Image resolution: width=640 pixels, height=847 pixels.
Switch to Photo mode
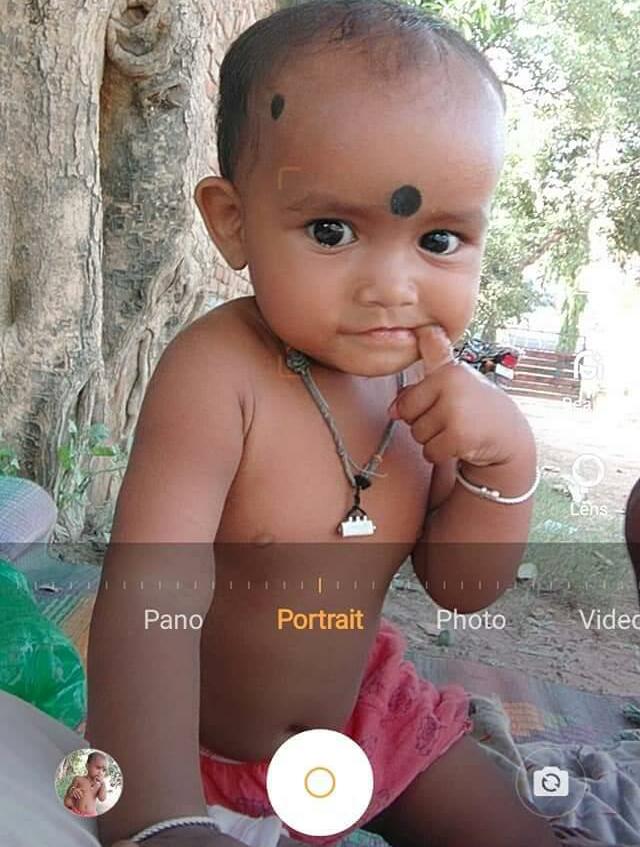pyautogui.click(x=471, y=620)
